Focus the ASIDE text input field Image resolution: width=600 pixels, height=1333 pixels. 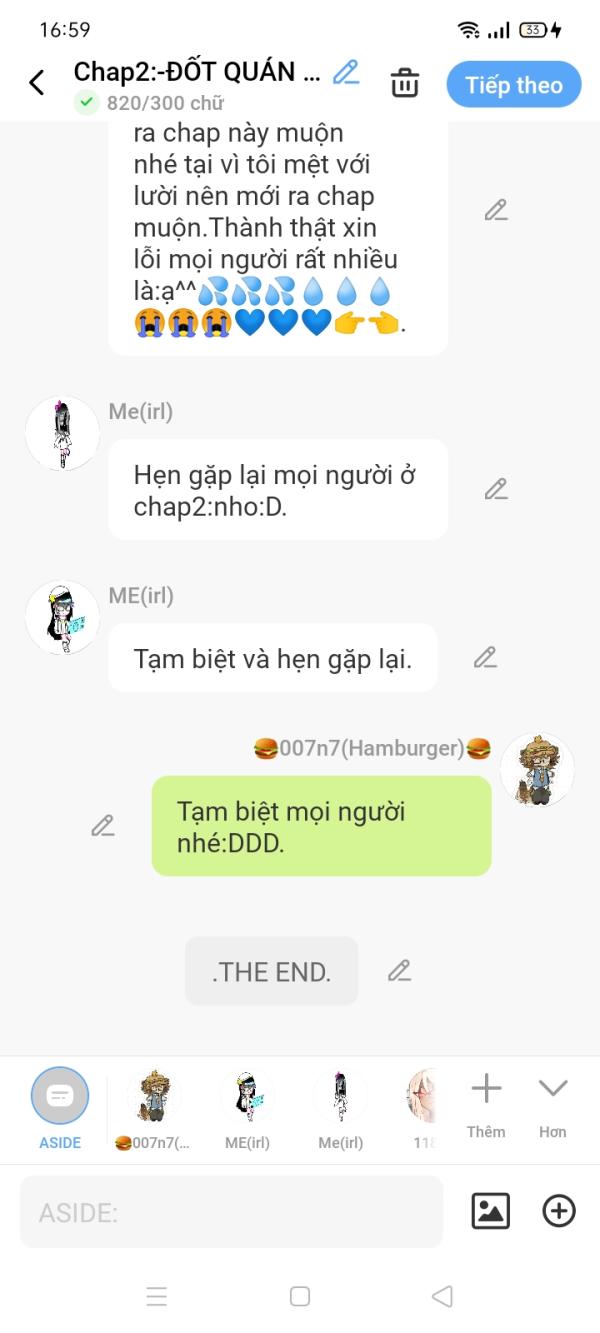pyautogui.click(x=230, y=1212)
